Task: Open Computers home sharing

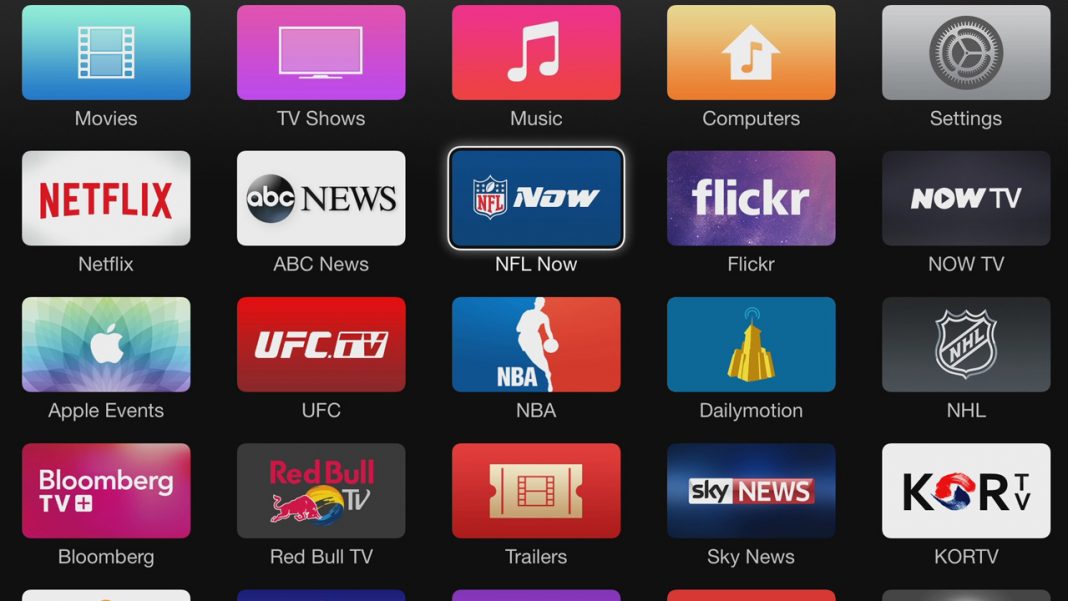Action: (x=751, y=52)
